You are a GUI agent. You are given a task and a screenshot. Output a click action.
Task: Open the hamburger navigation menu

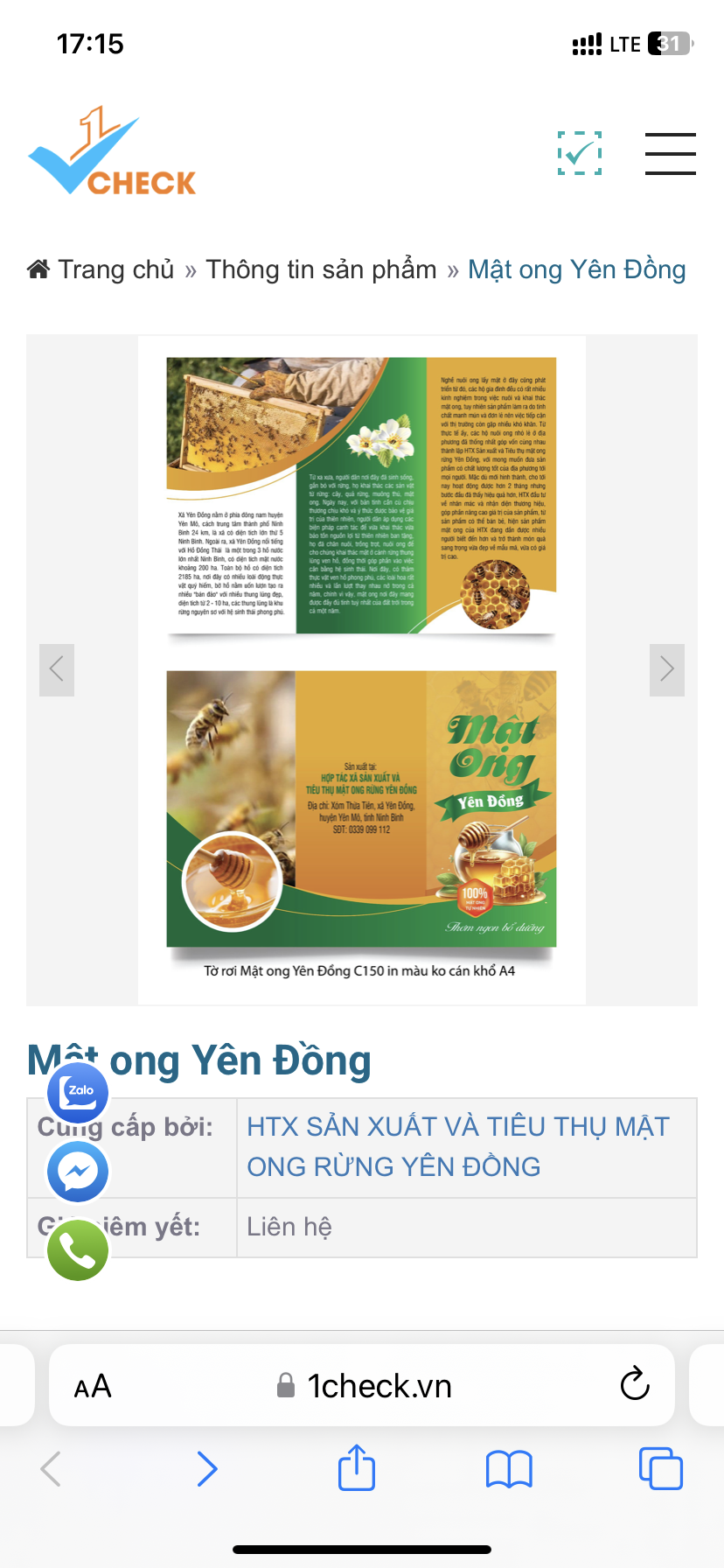coord(670,153)
